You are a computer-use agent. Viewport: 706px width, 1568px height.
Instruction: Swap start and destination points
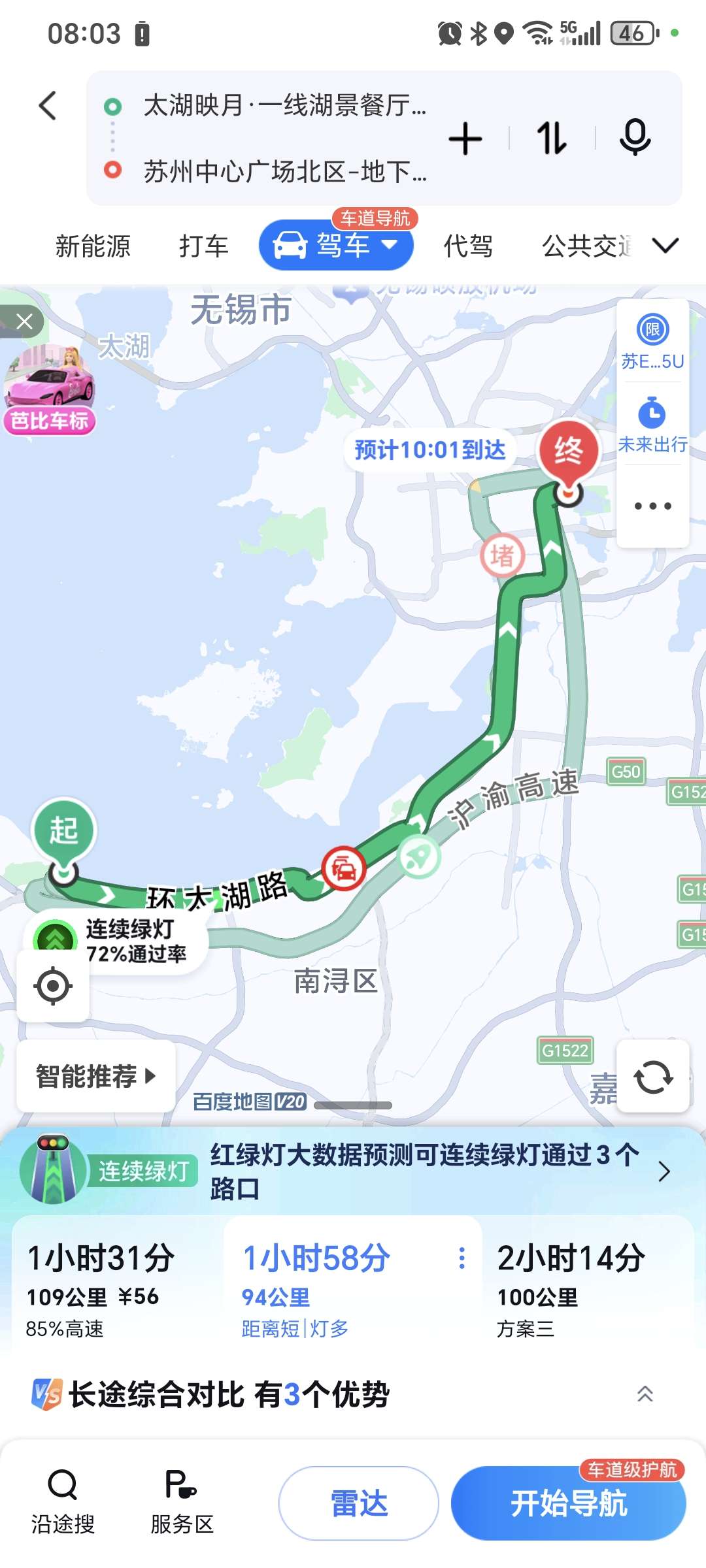pyautogui.click(x=551, y=139)
